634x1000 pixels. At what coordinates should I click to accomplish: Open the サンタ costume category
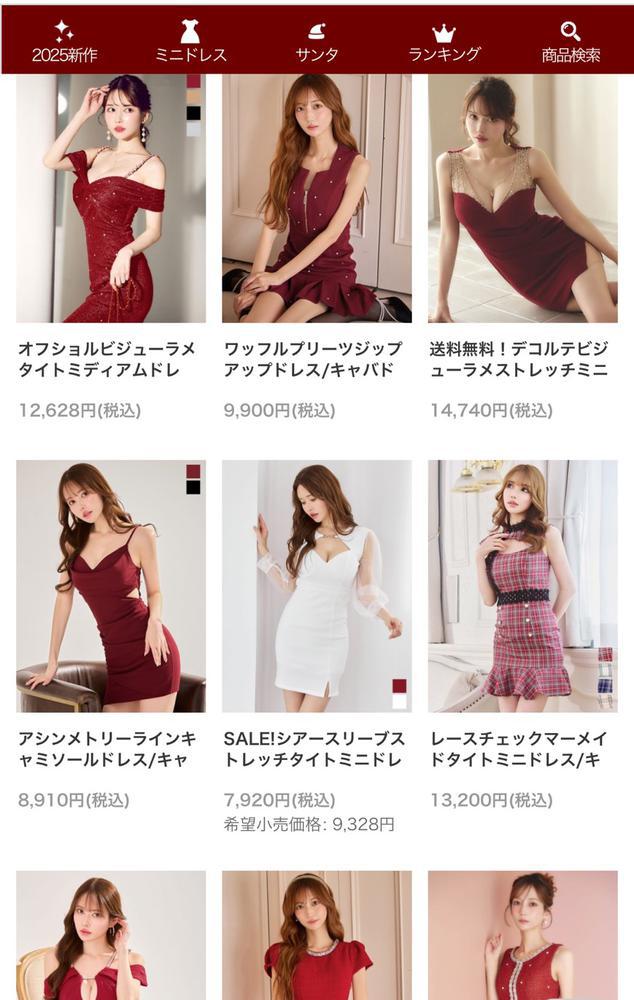click(317, 42)
